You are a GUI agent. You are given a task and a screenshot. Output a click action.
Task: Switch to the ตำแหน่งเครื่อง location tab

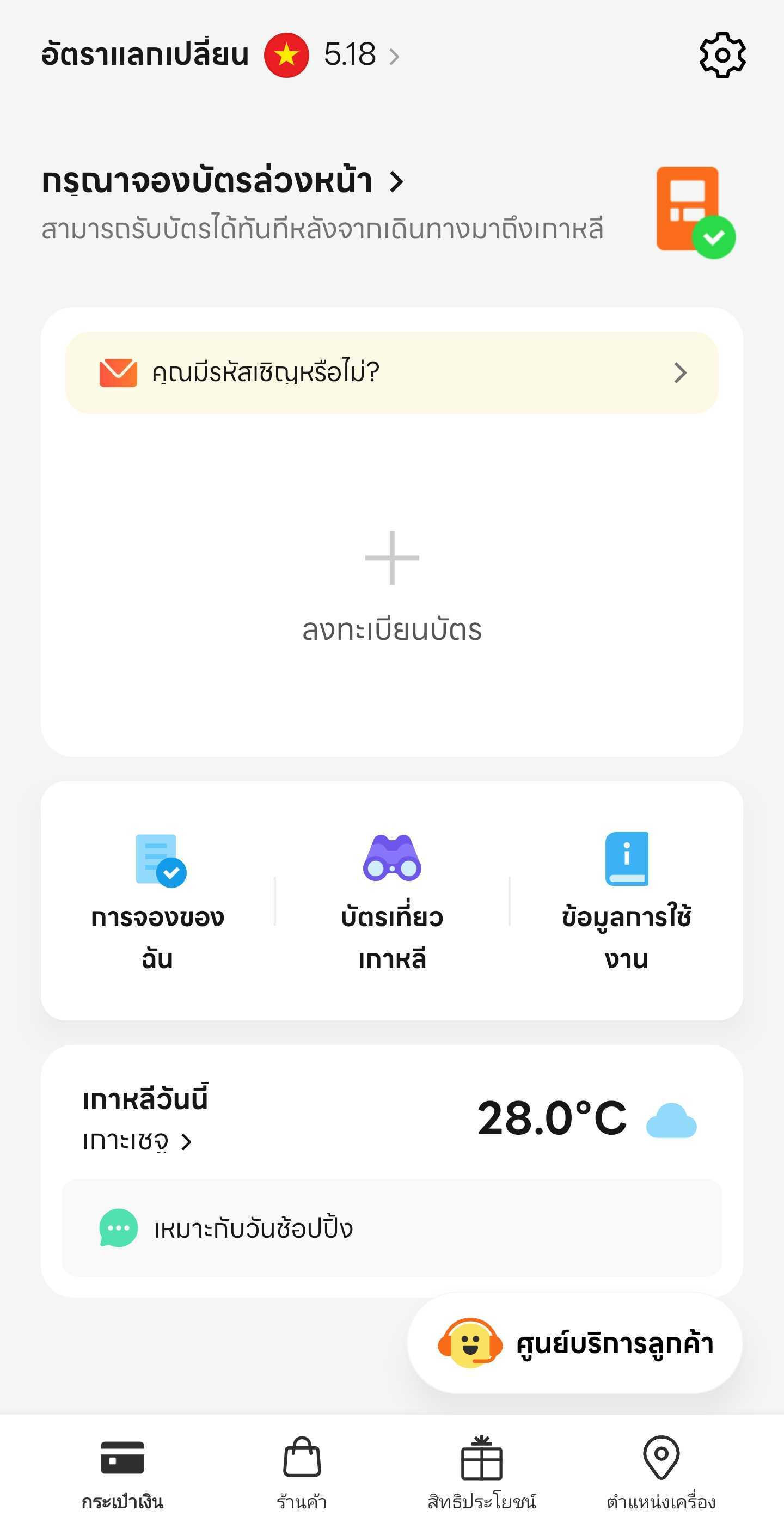(661, 1472)
